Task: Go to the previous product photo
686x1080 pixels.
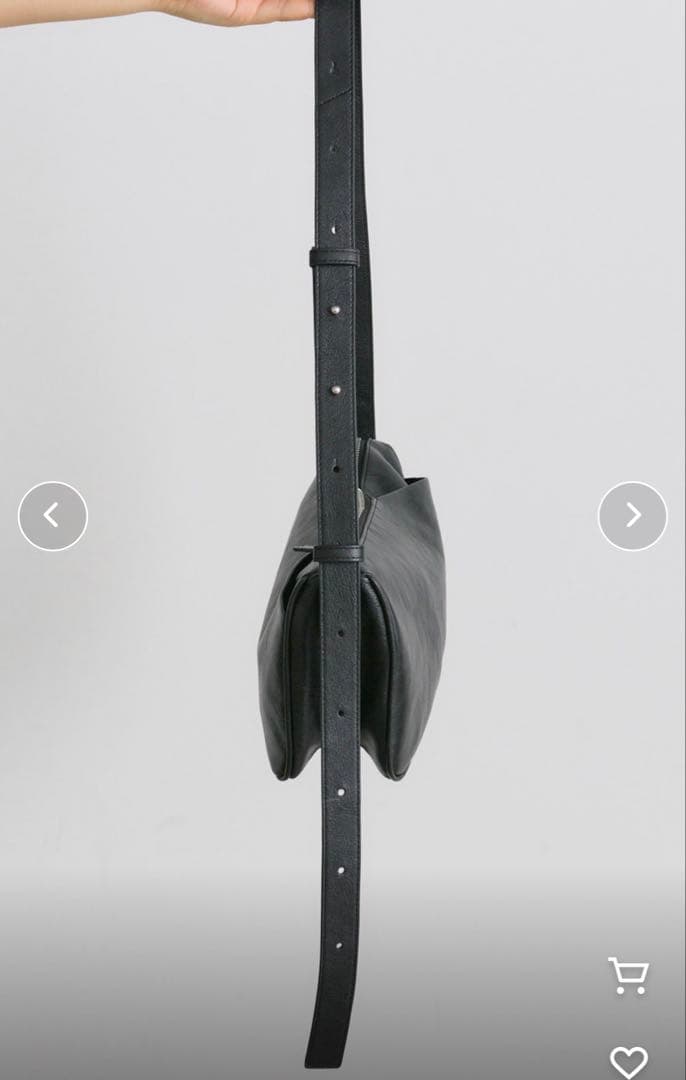Action: 53,516
